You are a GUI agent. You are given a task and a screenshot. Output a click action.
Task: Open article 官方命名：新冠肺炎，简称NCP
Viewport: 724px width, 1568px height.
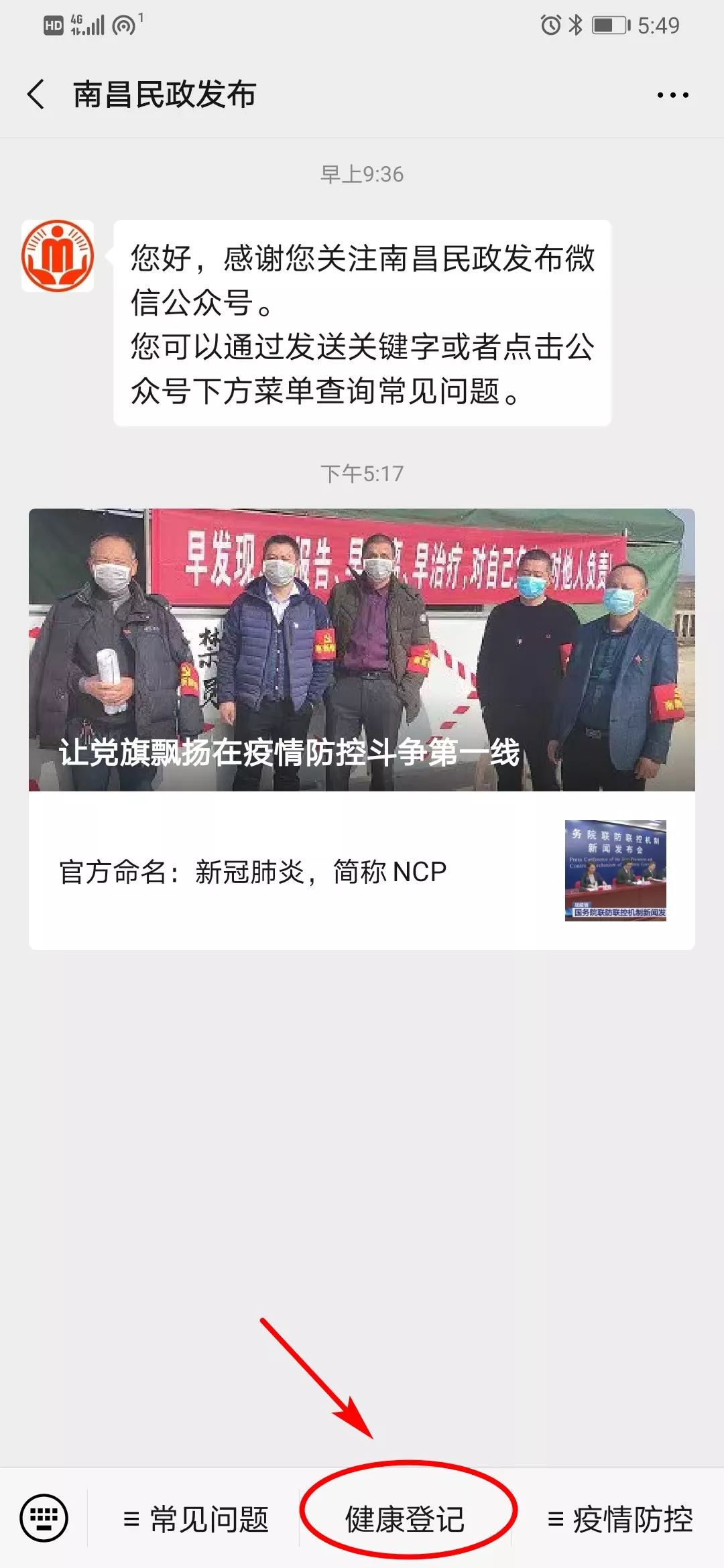[x=362, y=870]
